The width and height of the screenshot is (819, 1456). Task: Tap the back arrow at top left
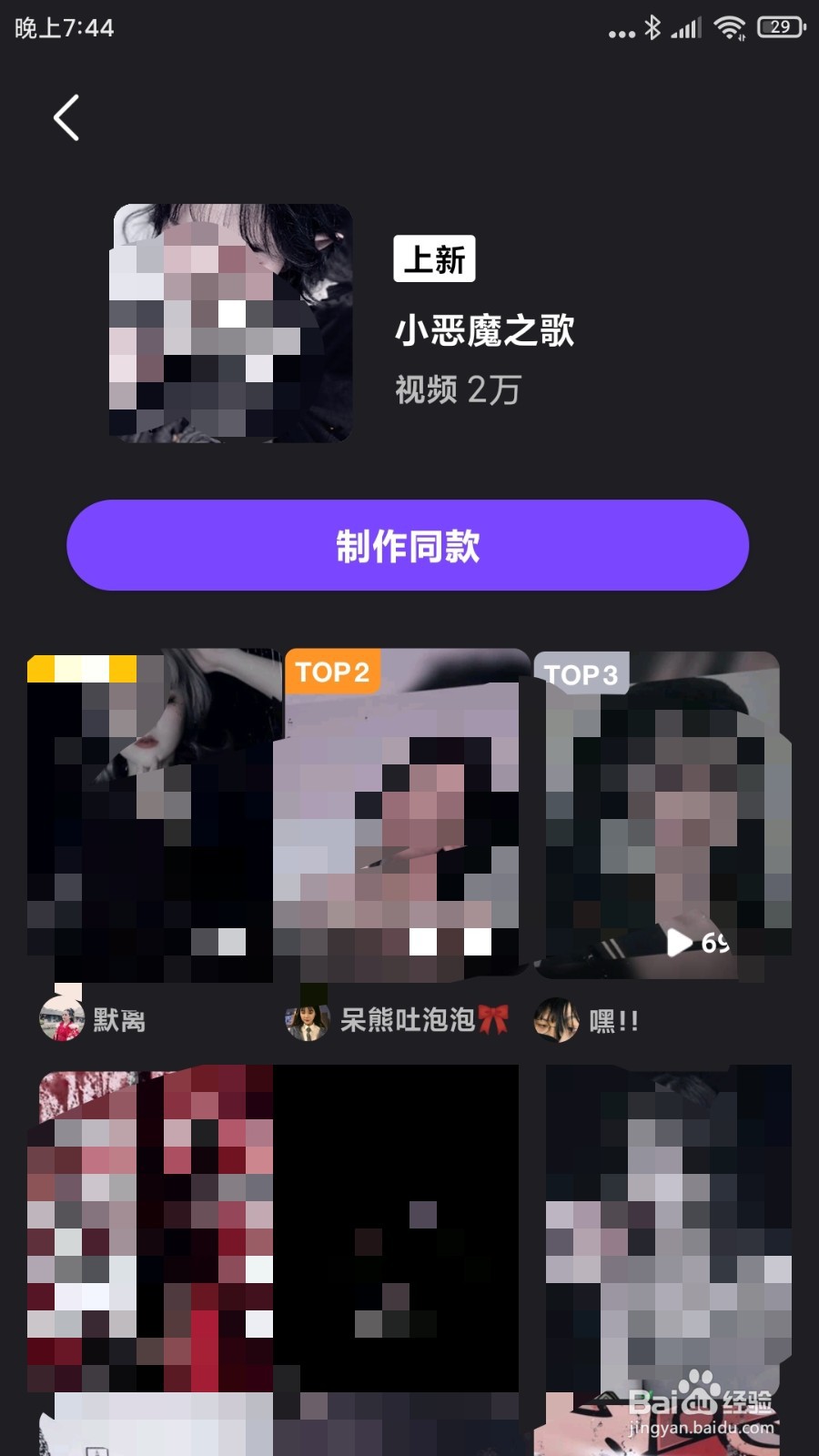pyautogui.click(x=66, y=118)
